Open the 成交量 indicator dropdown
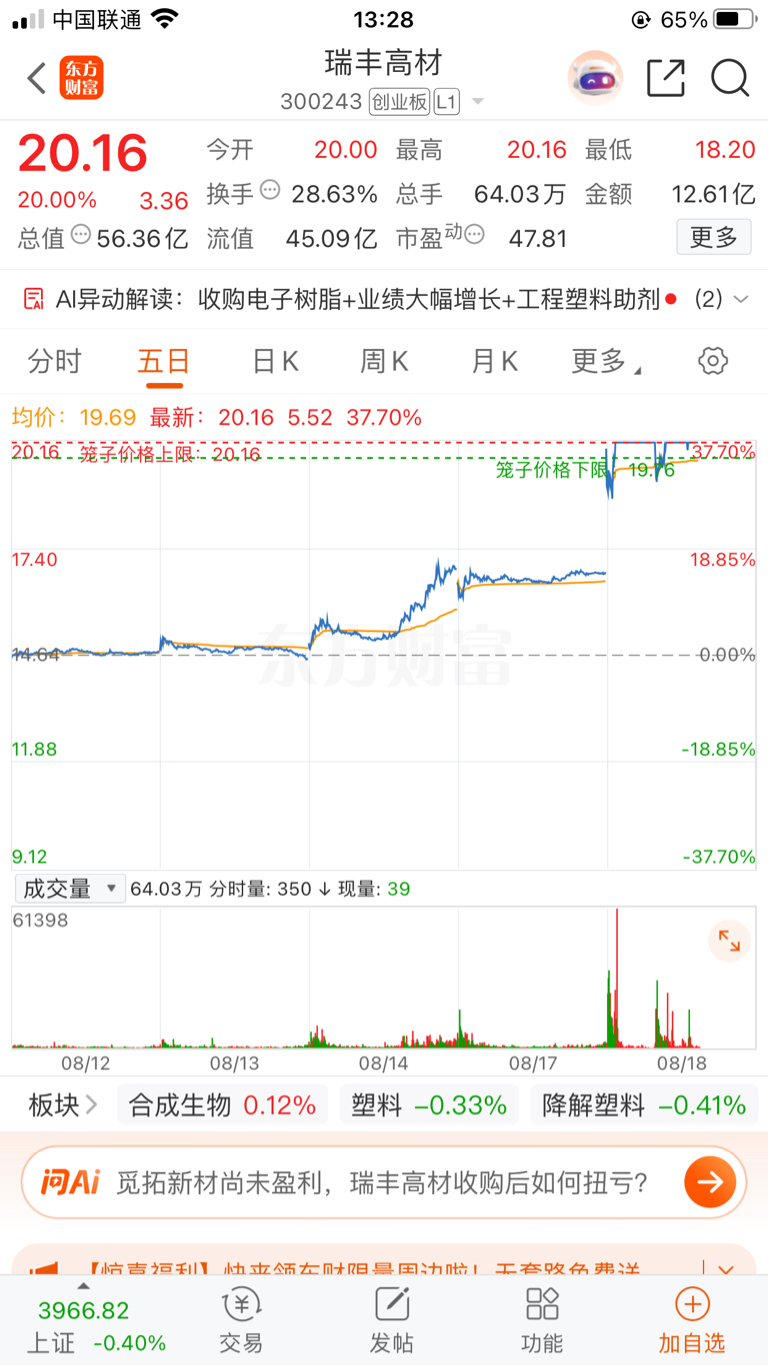Screen dimensions: 768x1366 coord(69,888)
